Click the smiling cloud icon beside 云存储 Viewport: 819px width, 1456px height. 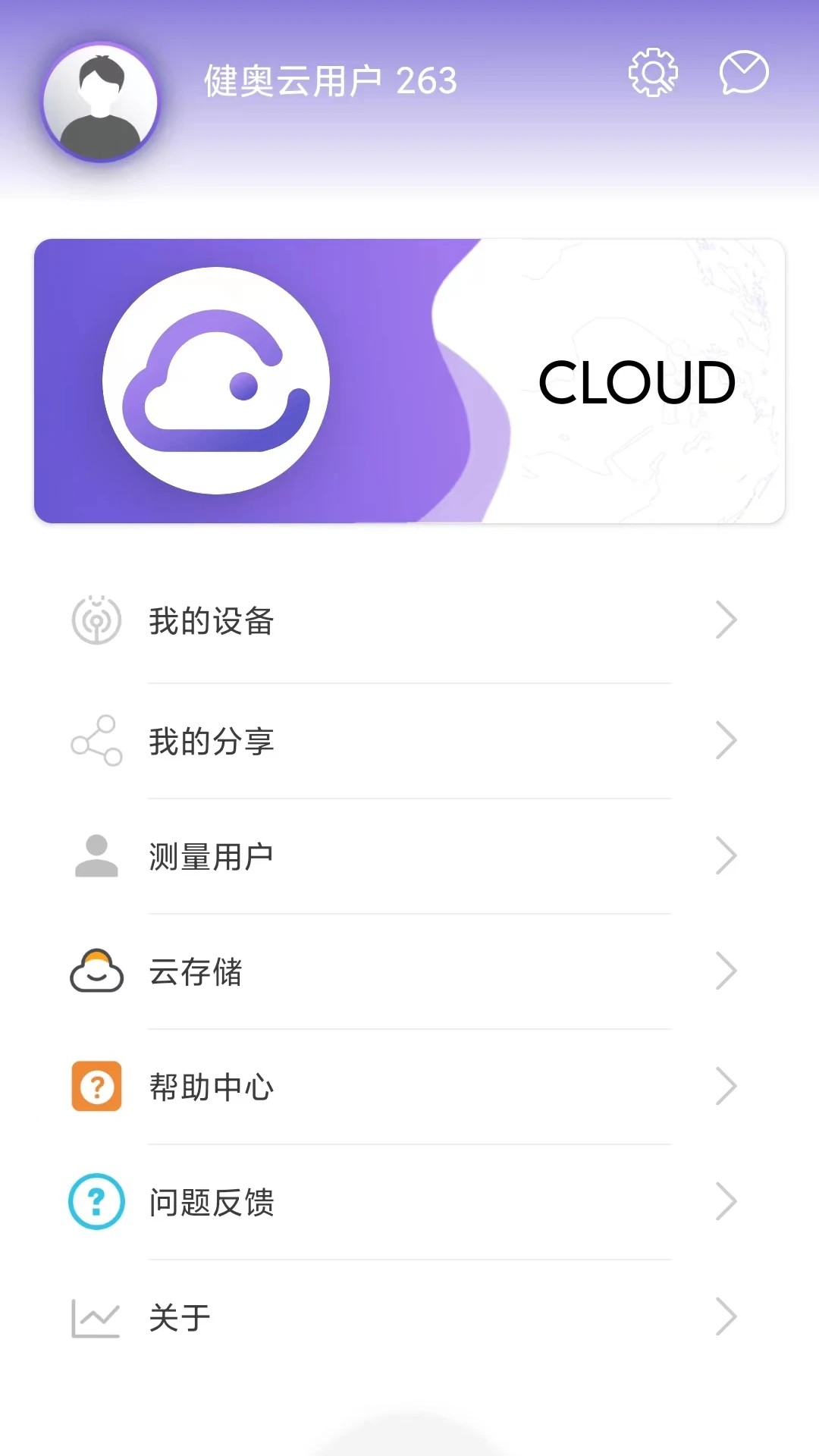(96, 971)
